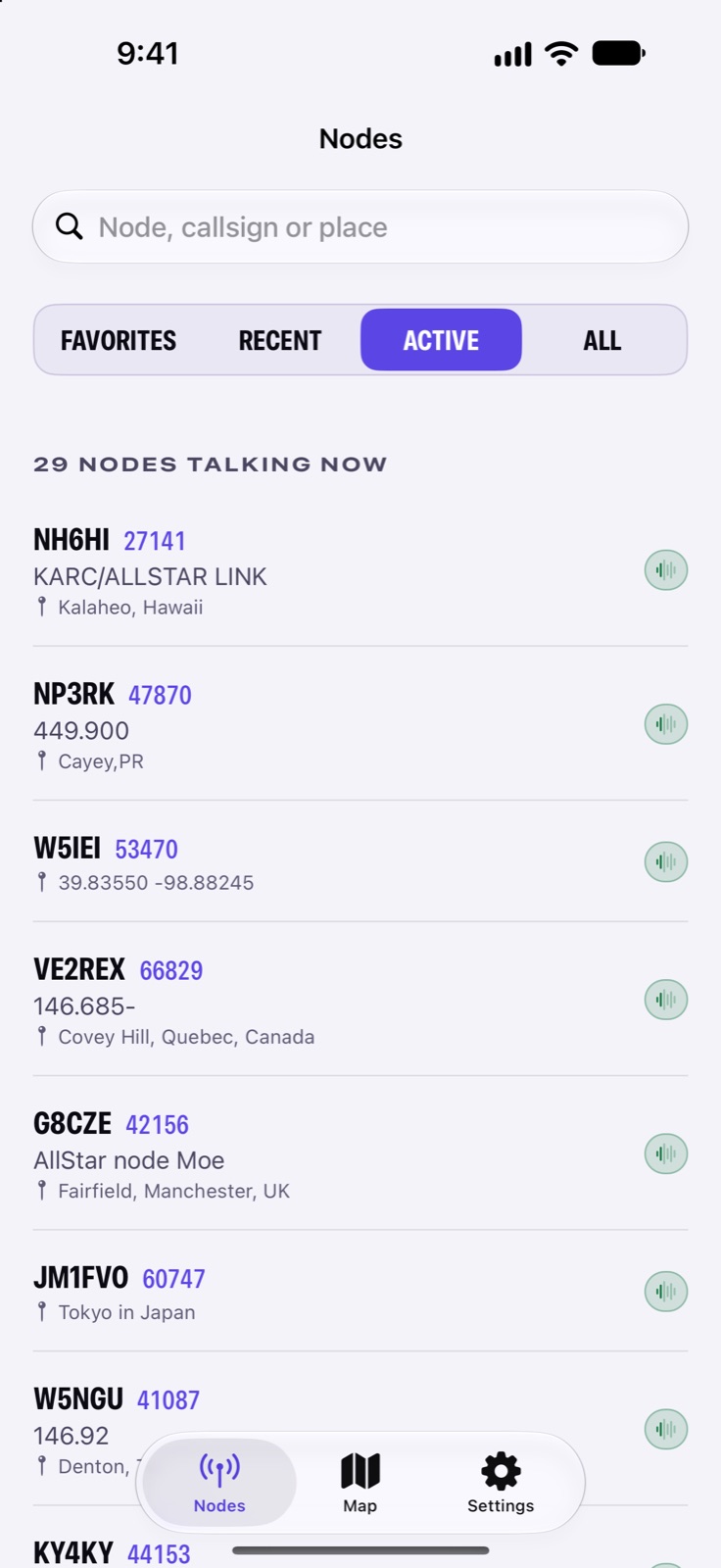721x1568 pixels.
Task: Show the All nodes segment
Action: (x=602, y=340)
